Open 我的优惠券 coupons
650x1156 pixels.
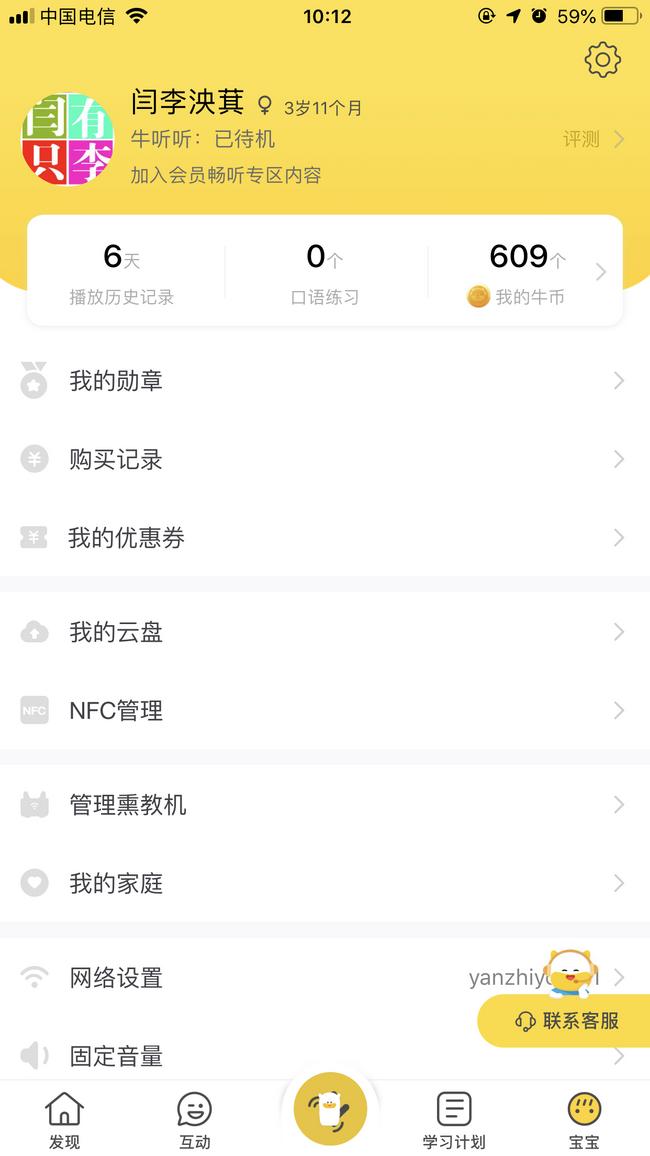pos(325,537)
